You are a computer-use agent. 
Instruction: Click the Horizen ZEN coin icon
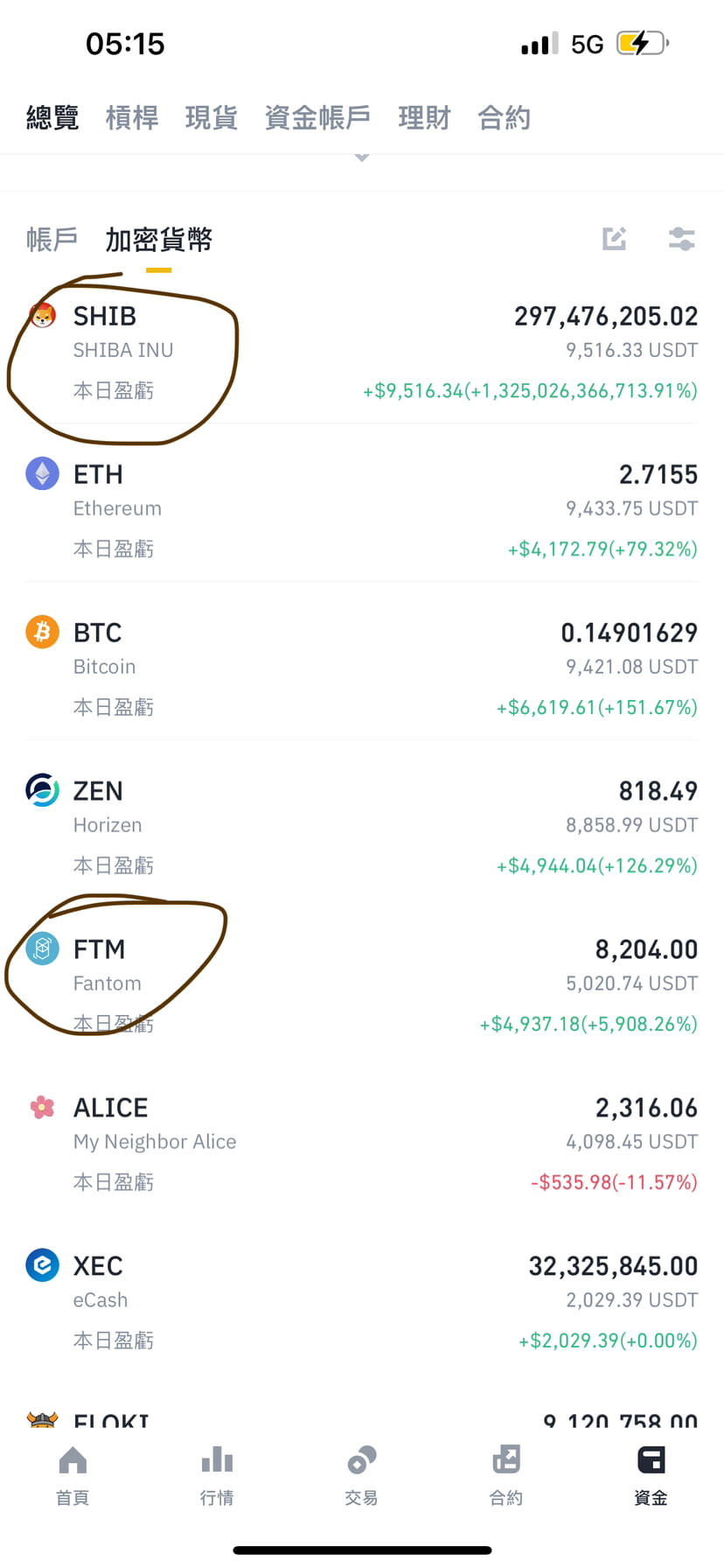point(42,790)
